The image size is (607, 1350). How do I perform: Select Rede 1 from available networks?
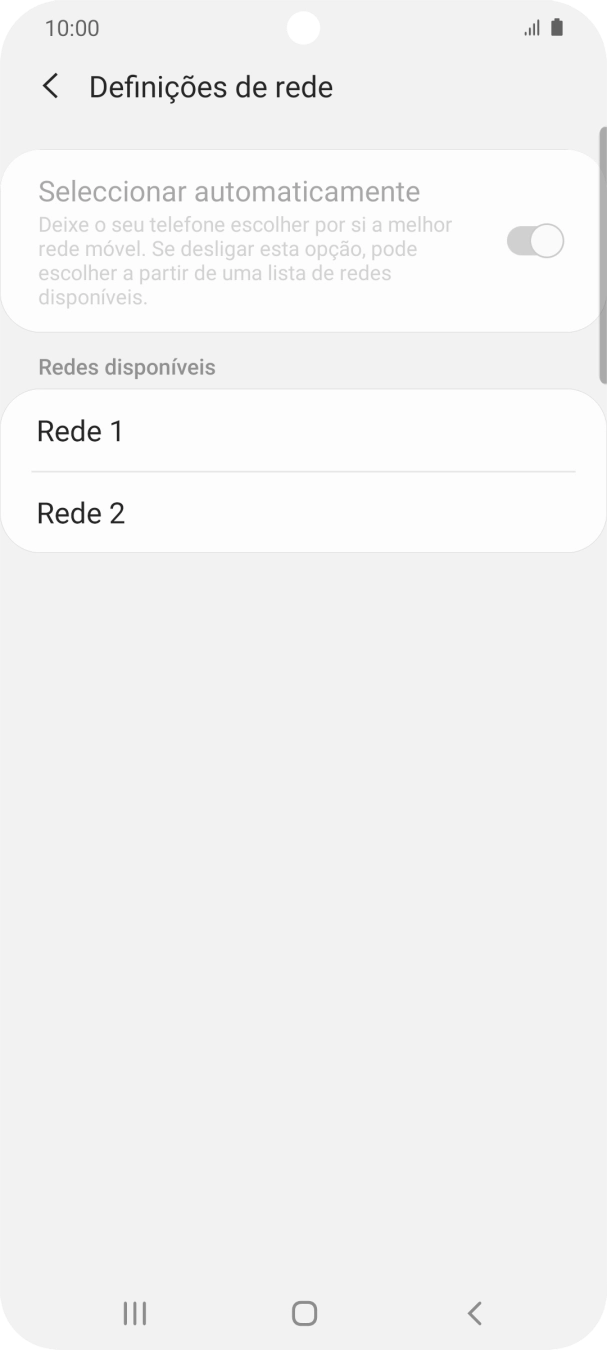point(303,431)
